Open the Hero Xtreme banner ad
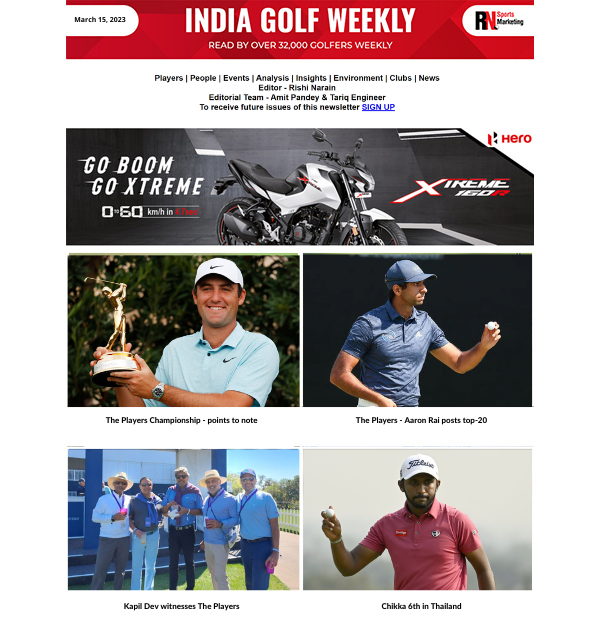The image size is (600, 627). pos(299,187)
